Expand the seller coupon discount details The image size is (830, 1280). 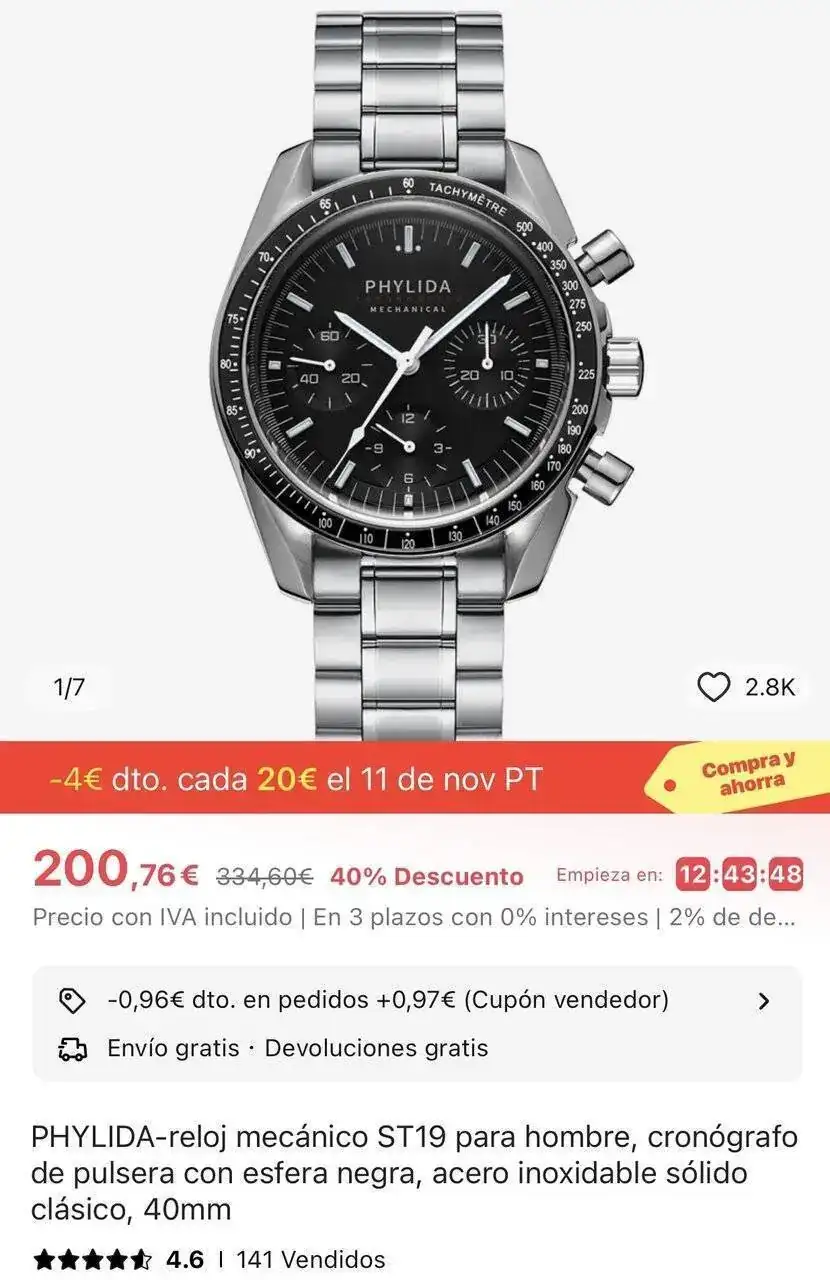[x=763, y=1000]
